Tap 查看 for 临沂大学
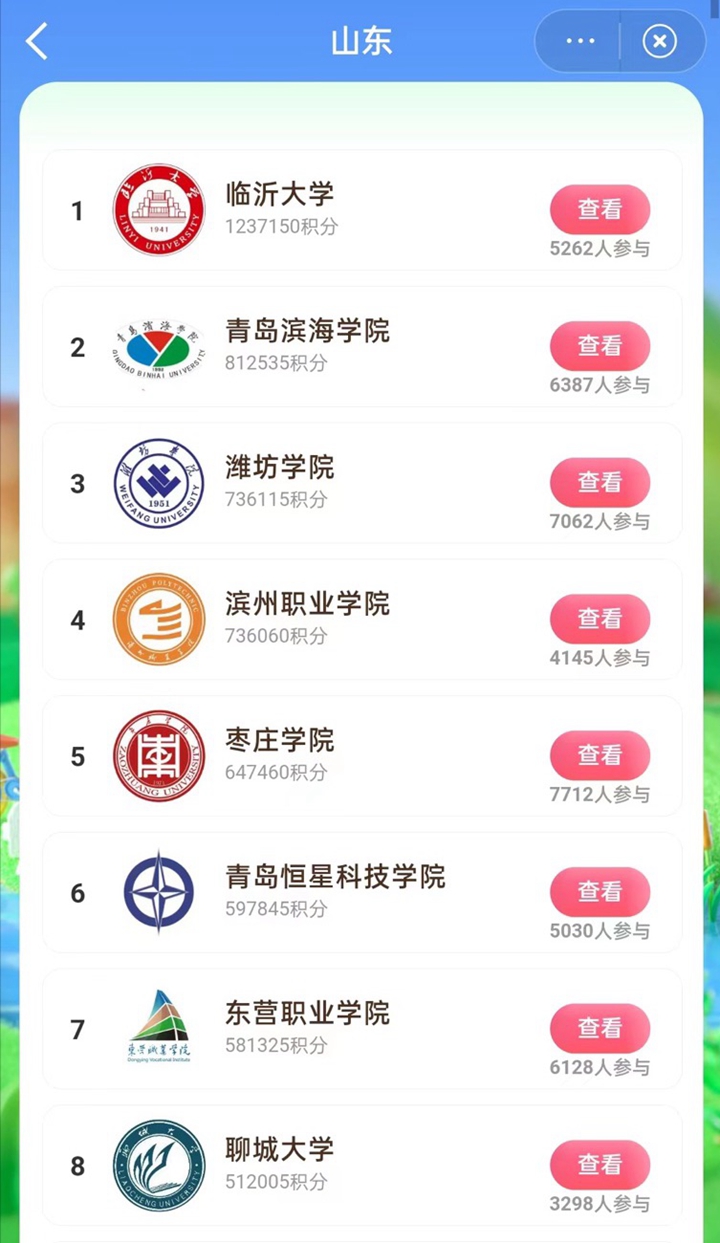This screenshot has height=1243, width=720. [600, 209]
